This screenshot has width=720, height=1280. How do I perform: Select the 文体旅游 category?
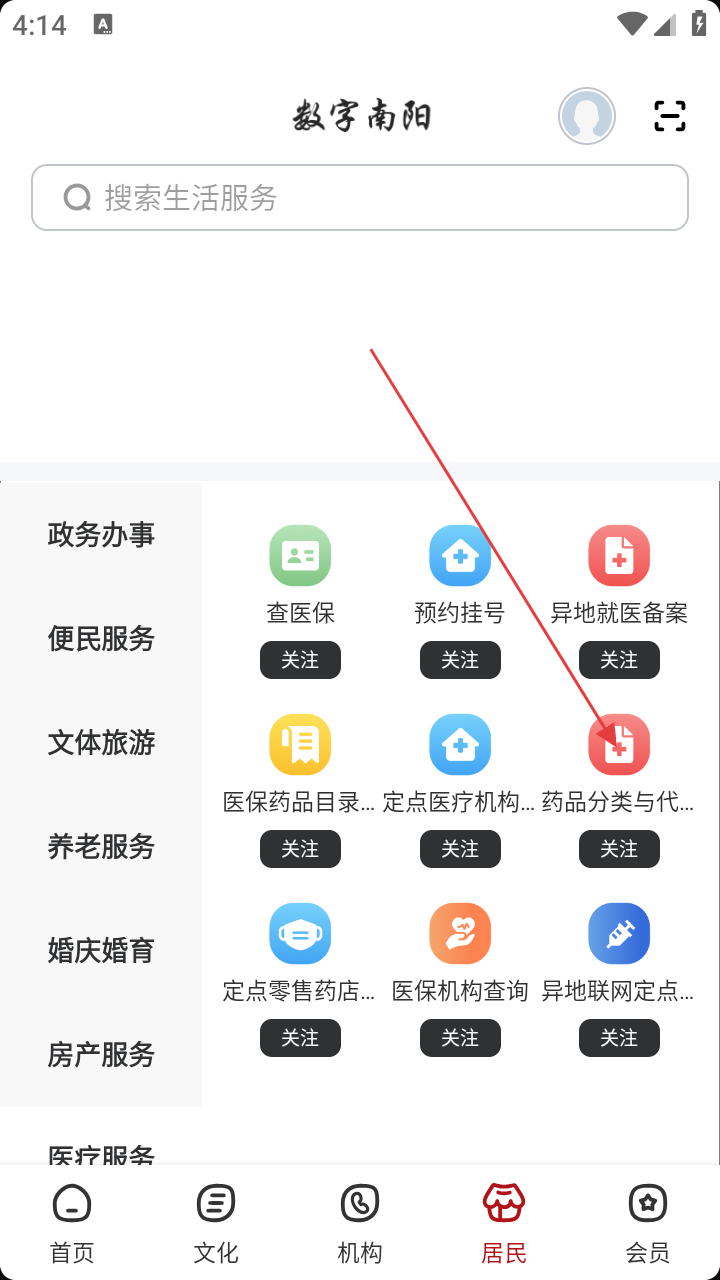pyautogui.click(x=101, y=743)
